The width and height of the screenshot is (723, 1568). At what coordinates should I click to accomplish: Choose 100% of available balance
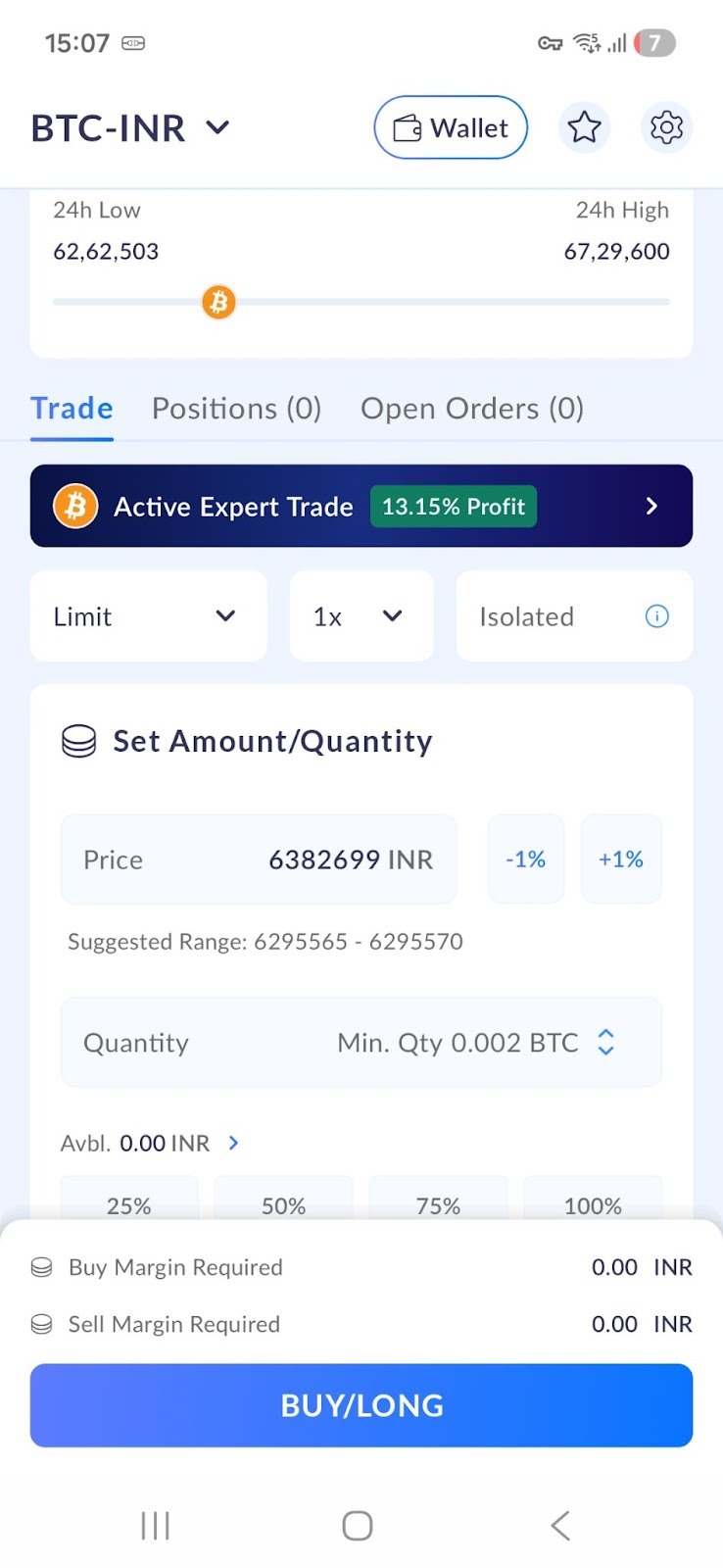point(593,1203)
